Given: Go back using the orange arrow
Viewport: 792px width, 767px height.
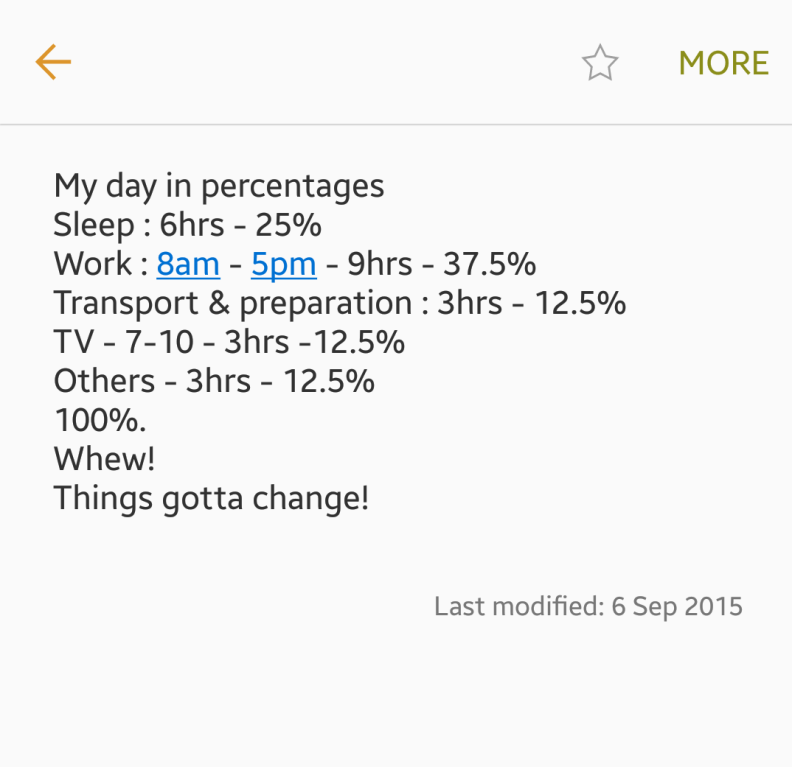Looking at the screenshot, I should click(x=53, y=62).
